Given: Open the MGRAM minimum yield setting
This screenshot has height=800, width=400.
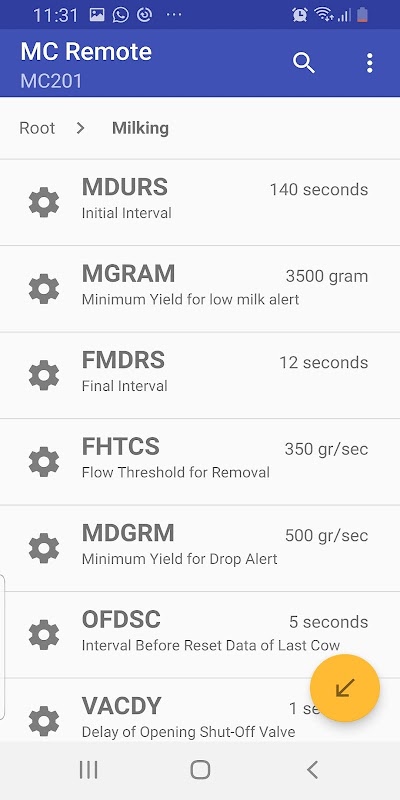Looking at the screenshot, I should pyautogui.click(x=200, y=289).
